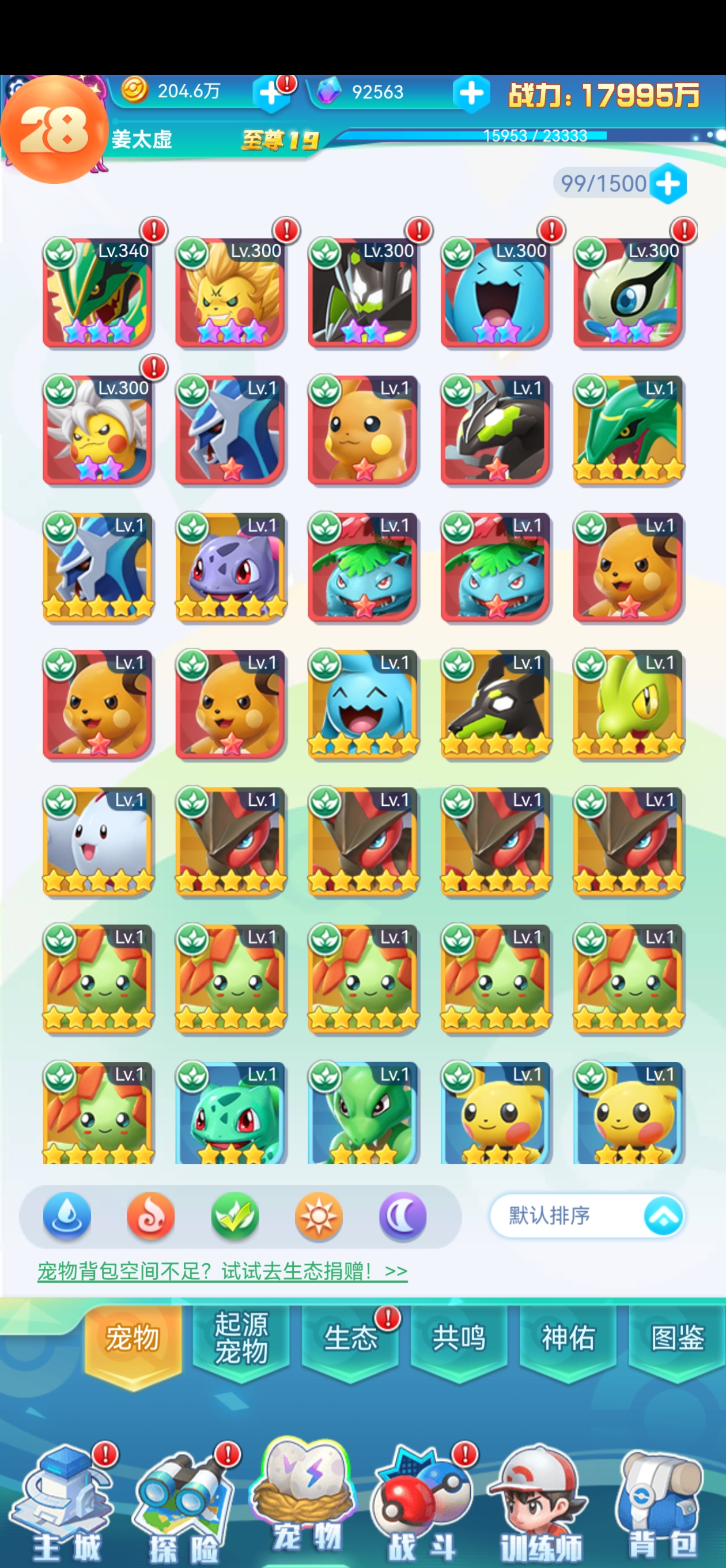Add more diamonds with plus button
This screenshot has height=1568, width=726.
[471, 95]
